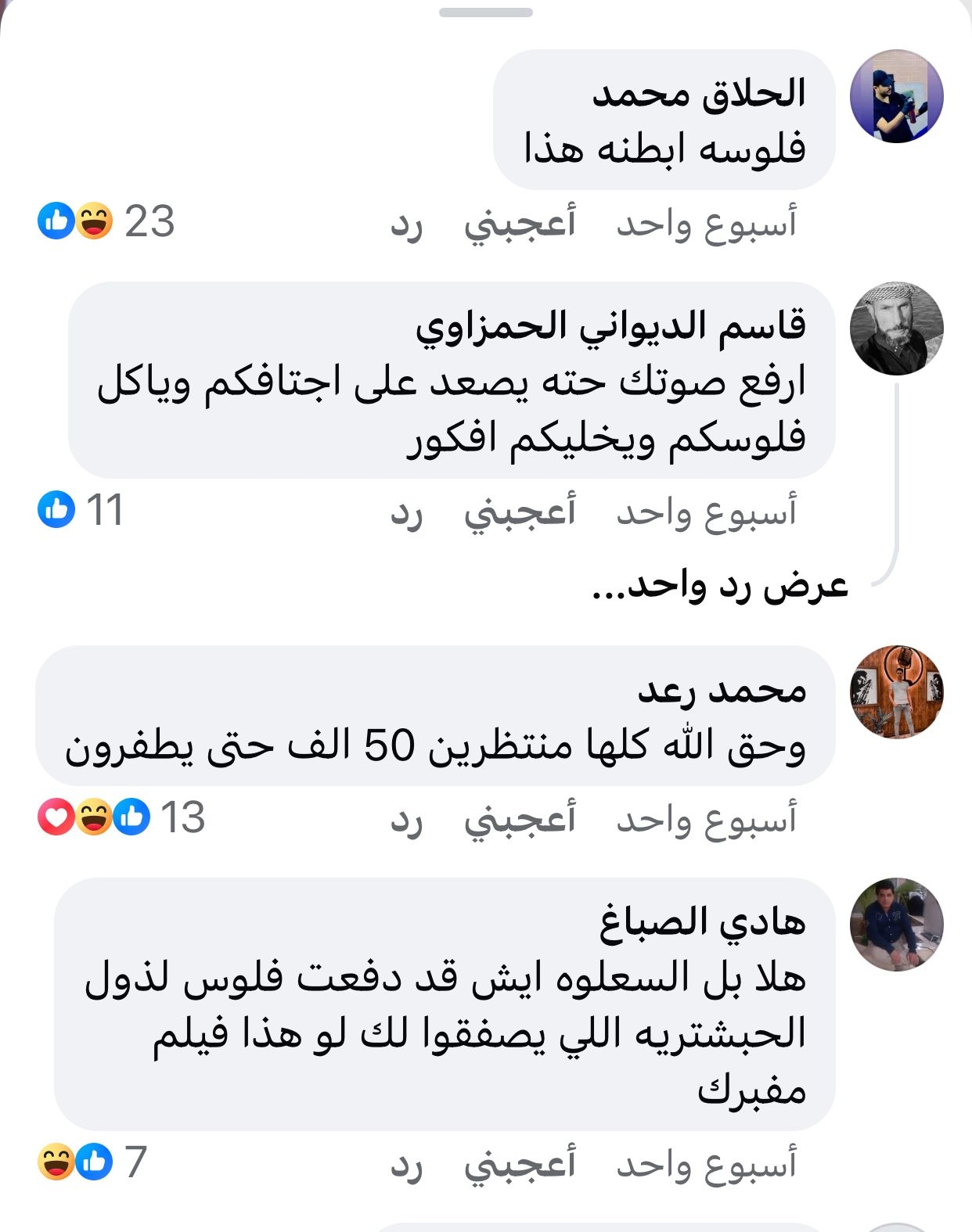Reply to هادي الصباغ's comment
The image size is (972, 1232).
406,1164
